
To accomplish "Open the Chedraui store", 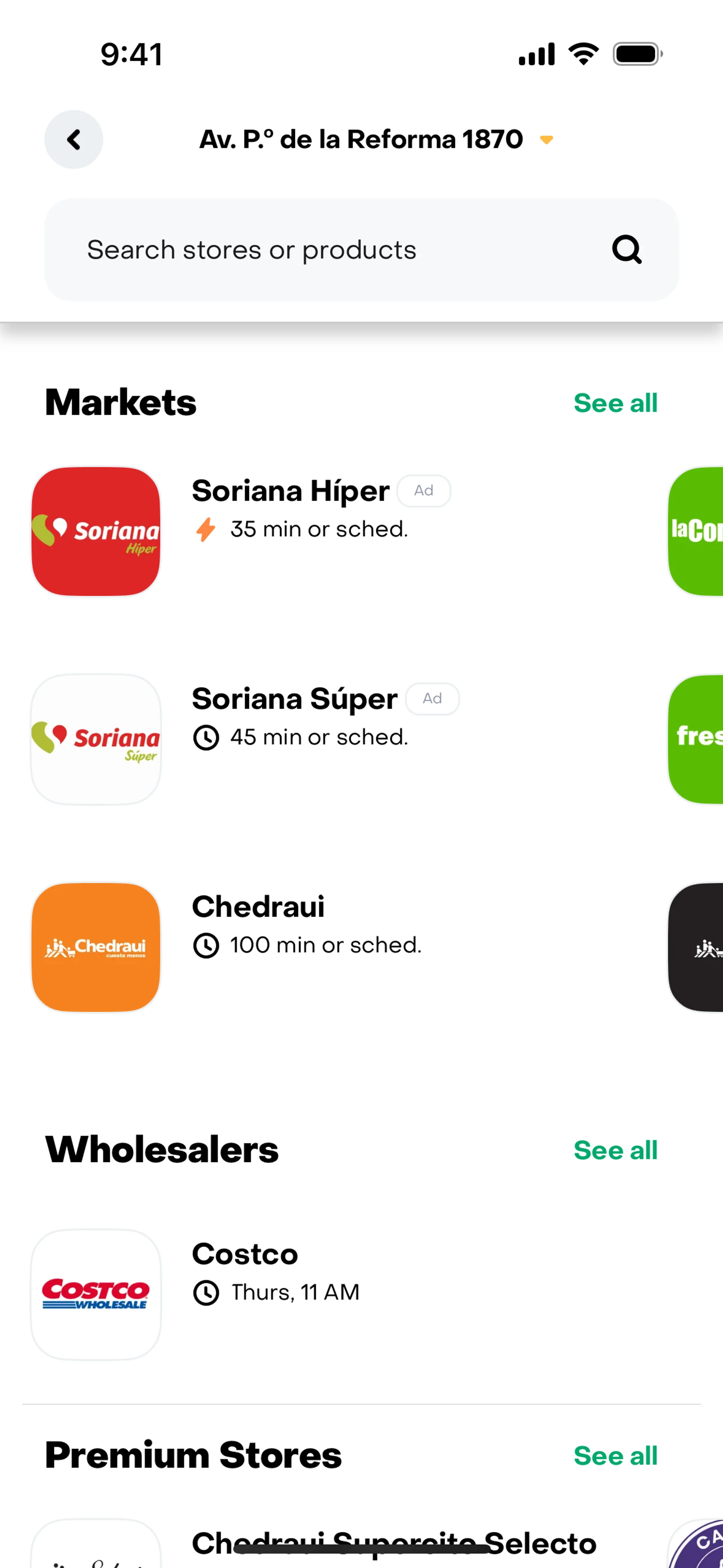I will [259, 907].
